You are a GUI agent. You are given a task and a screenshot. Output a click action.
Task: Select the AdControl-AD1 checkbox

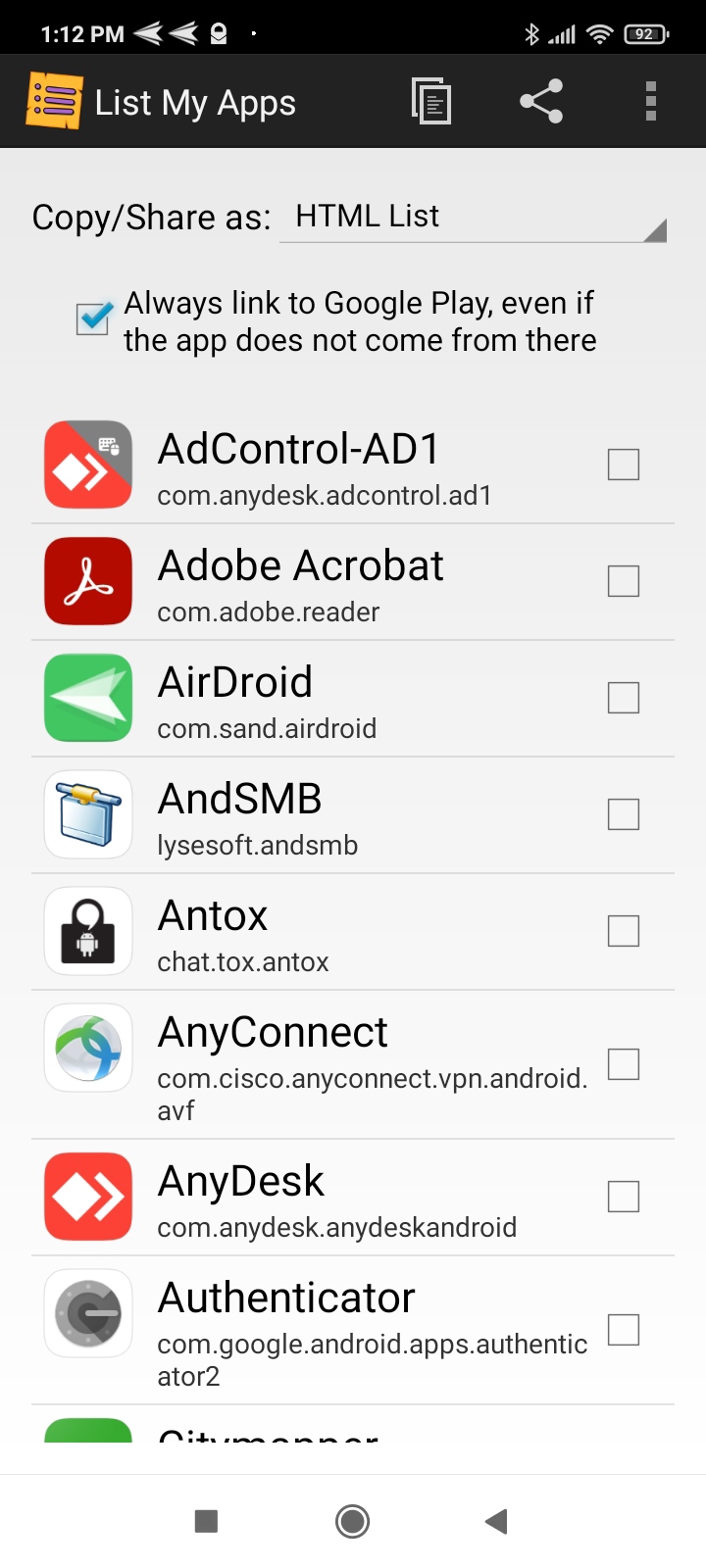[x=624, y=465]
